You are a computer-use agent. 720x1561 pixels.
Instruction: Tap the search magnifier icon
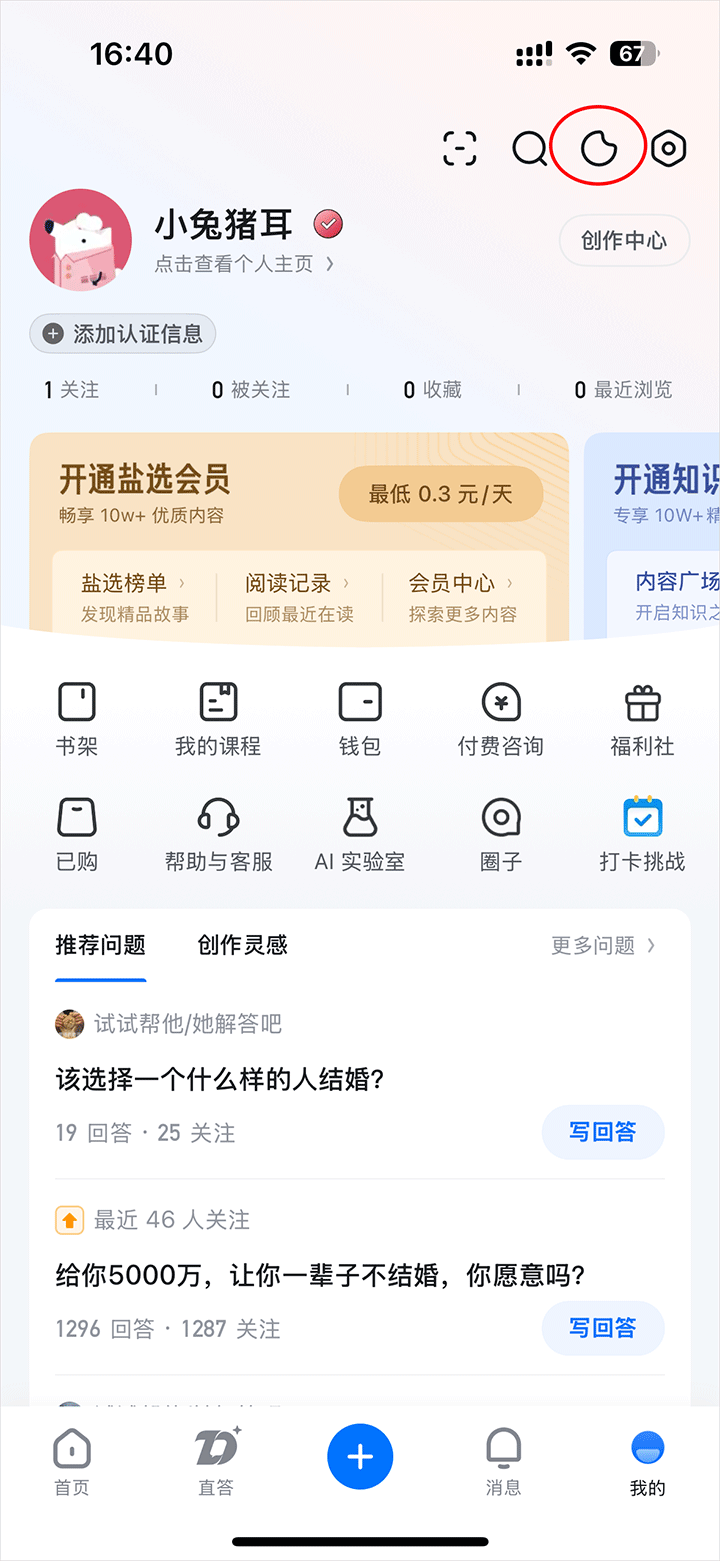click(529, 149)
